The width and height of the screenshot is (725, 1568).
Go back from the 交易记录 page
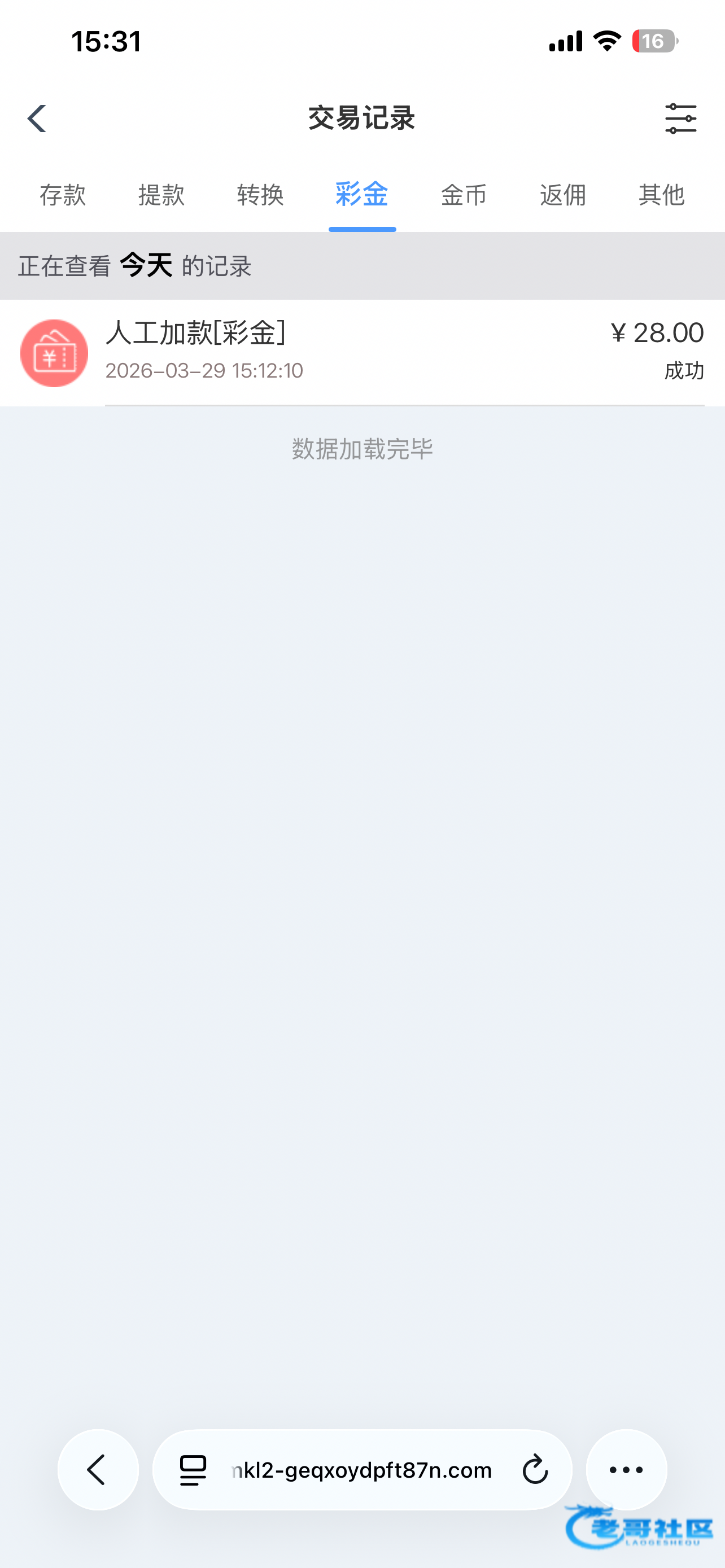(x=37, y=118)
